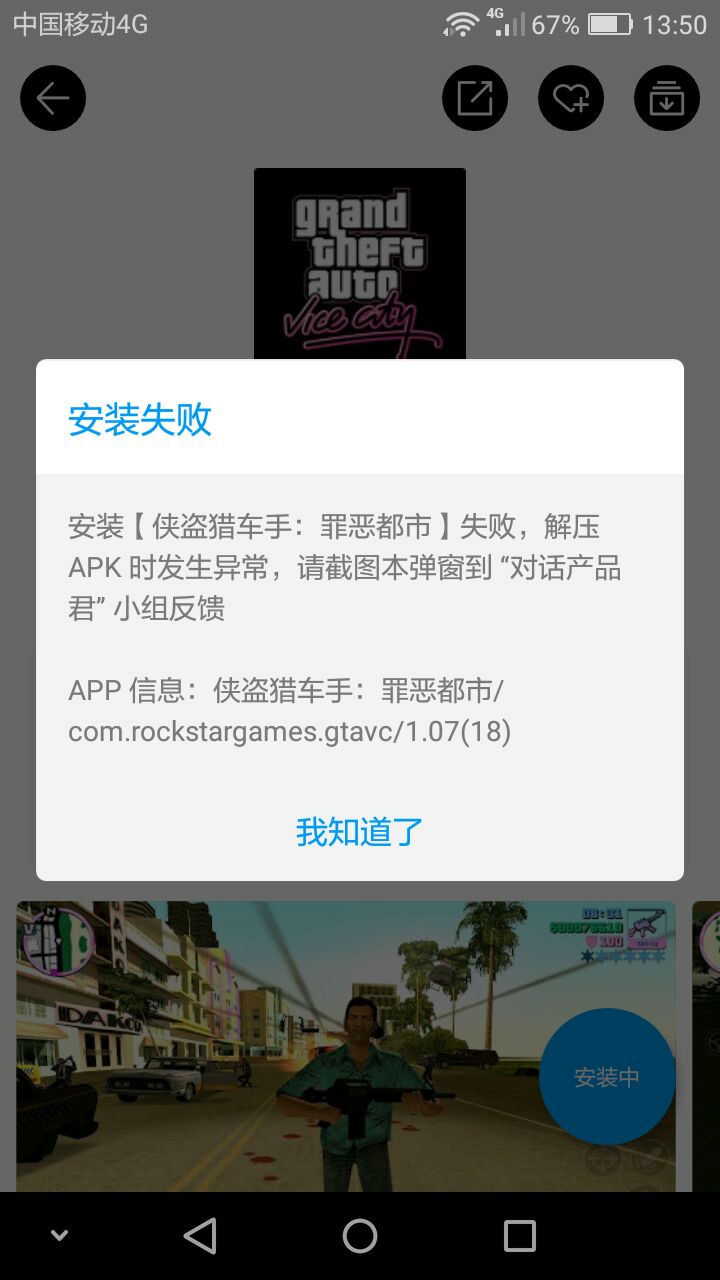Dismiss the dialog with 我知道了
Image resolution: width=720 pixels, height=1280 pixels.
360,831
